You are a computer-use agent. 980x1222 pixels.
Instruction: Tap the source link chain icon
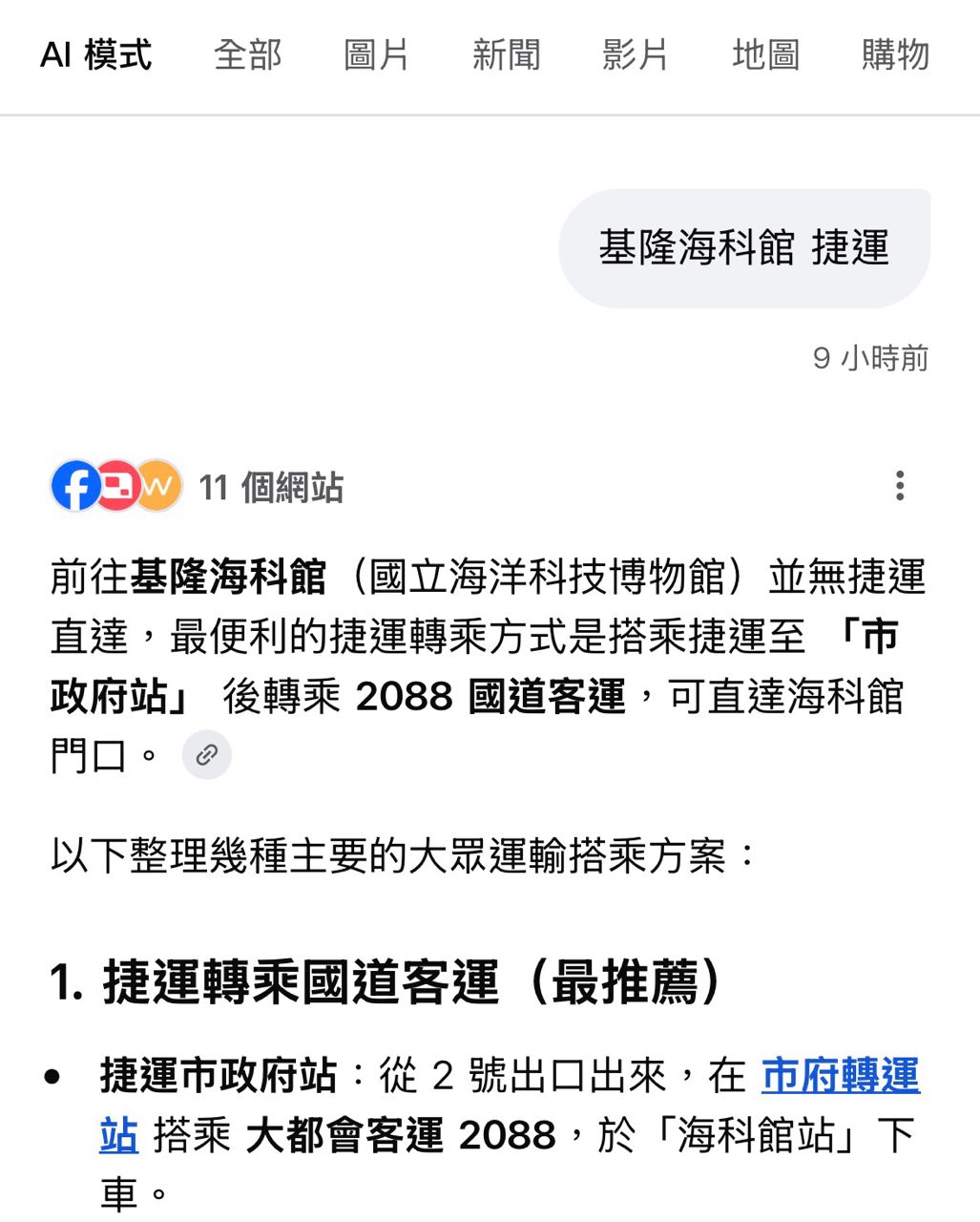coord(207,756)
